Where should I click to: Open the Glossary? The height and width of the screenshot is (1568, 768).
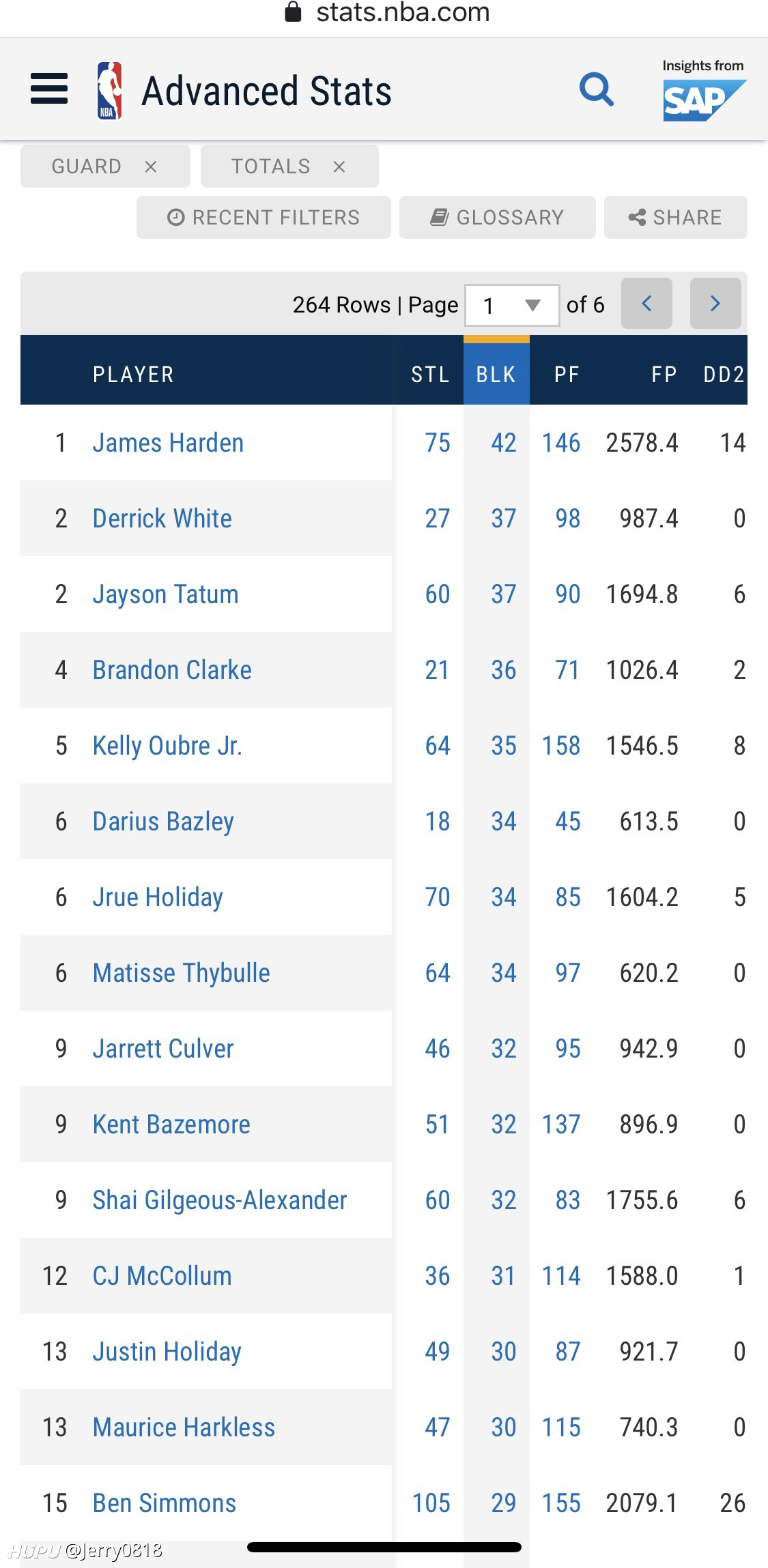point(497,218)
